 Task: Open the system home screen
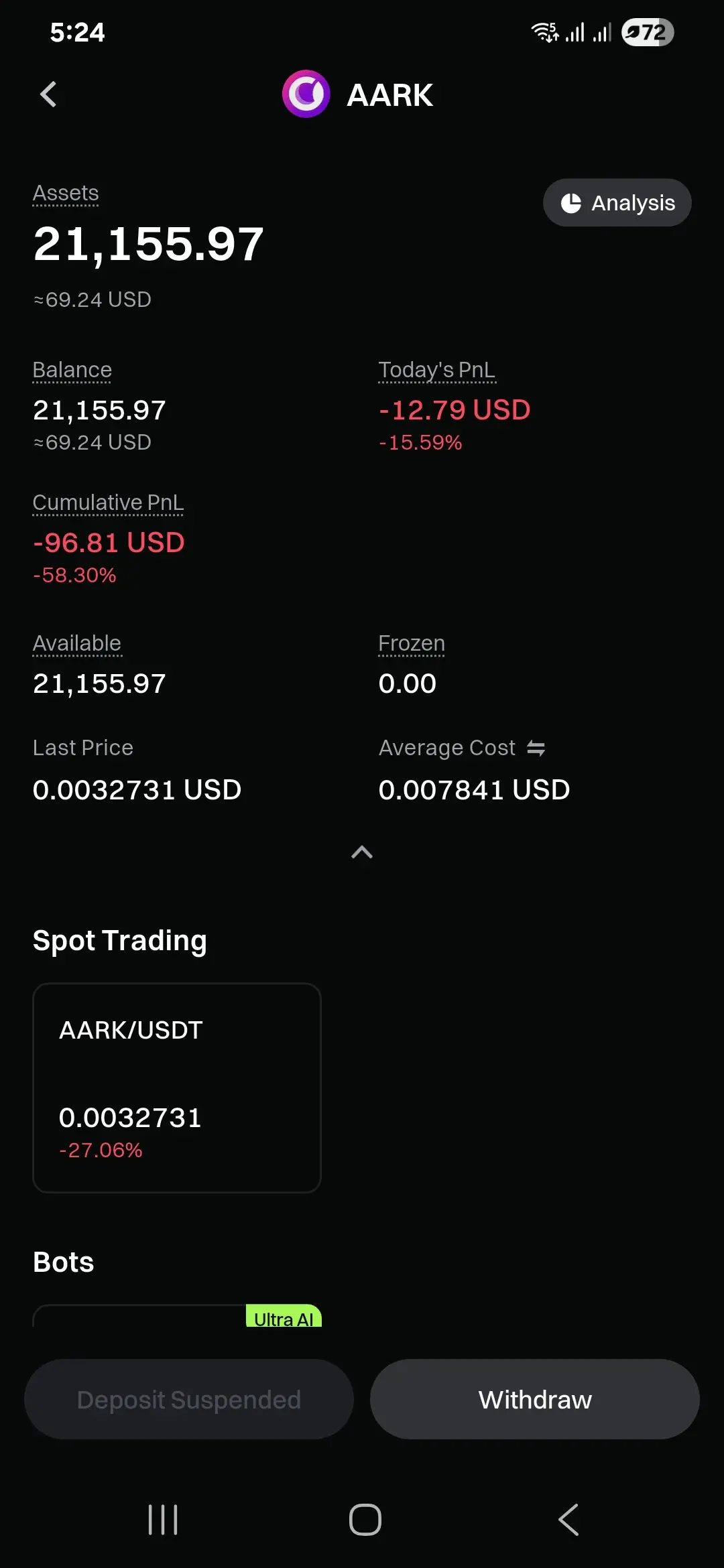pos(365,1520)
